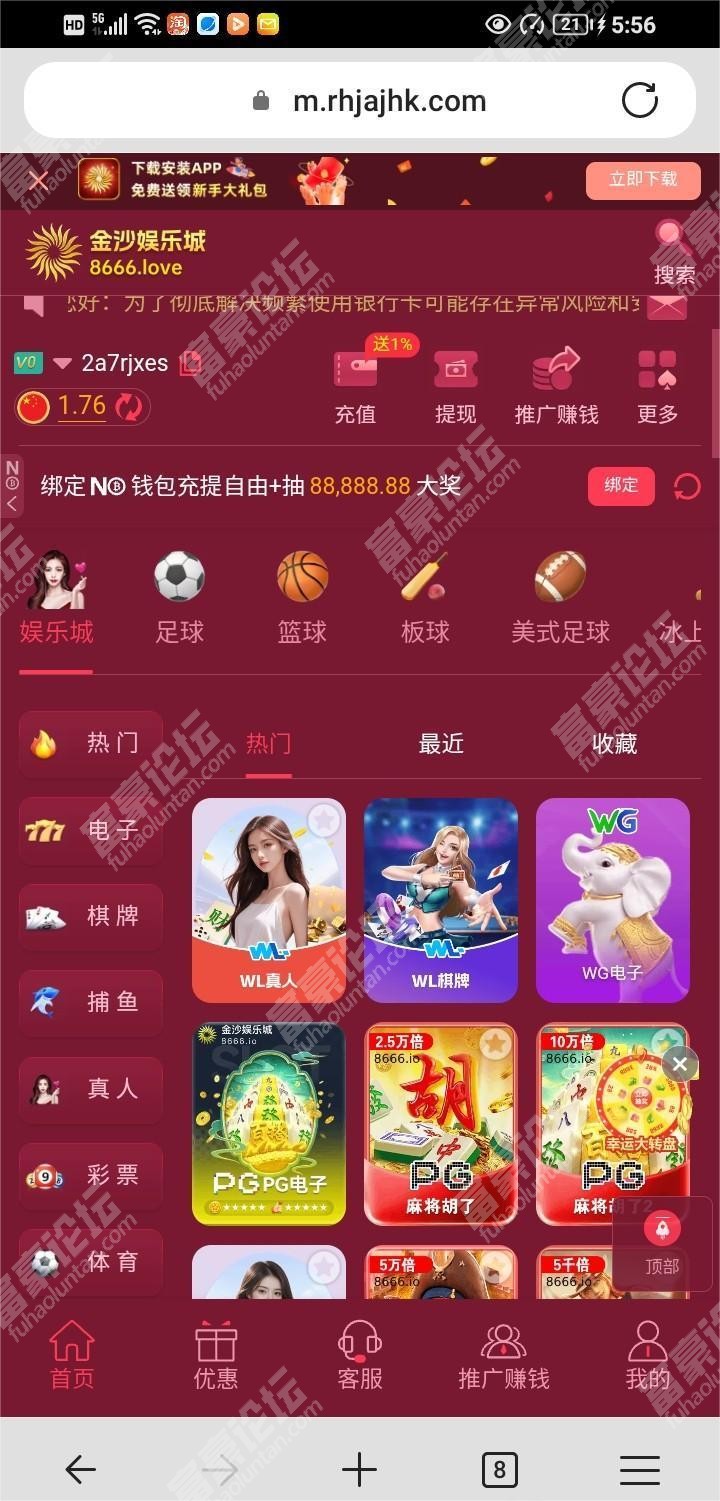Viewport: 720px width, 1501px height.
Task: Switch to the 收藏 favorites tab
Action: [x=614, y=744]
